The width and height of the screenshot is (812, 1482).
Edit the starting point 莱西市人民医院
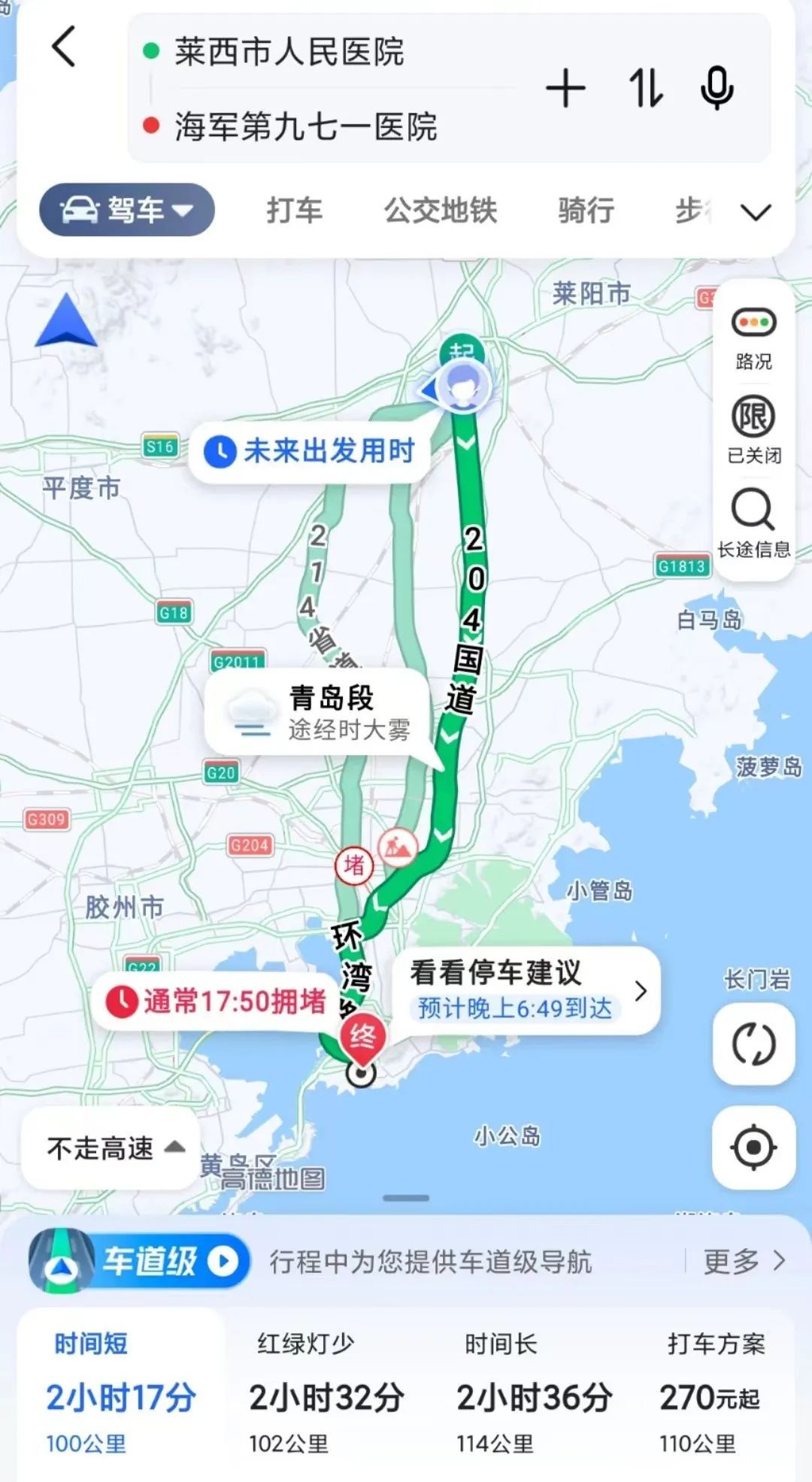[289, 53]
